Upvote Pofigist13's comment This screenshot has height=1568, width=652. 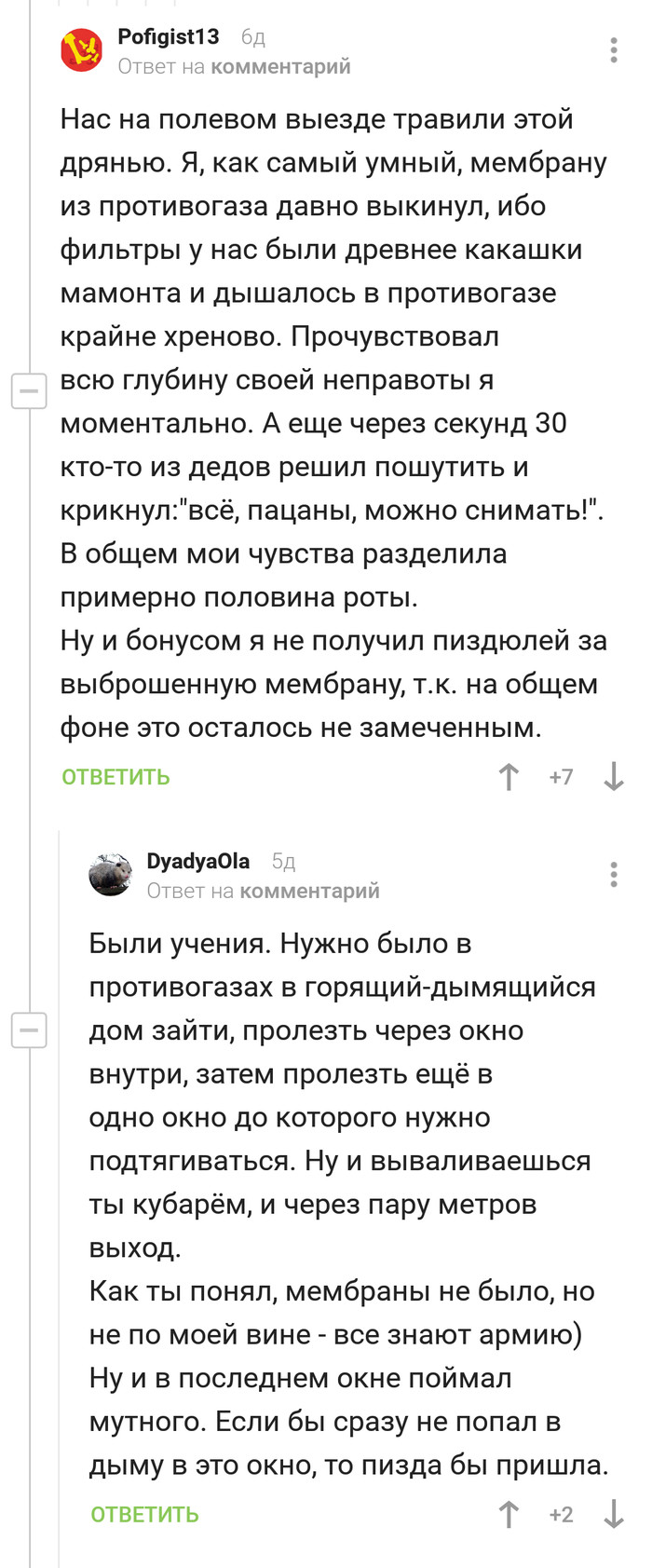coord(509,777)
